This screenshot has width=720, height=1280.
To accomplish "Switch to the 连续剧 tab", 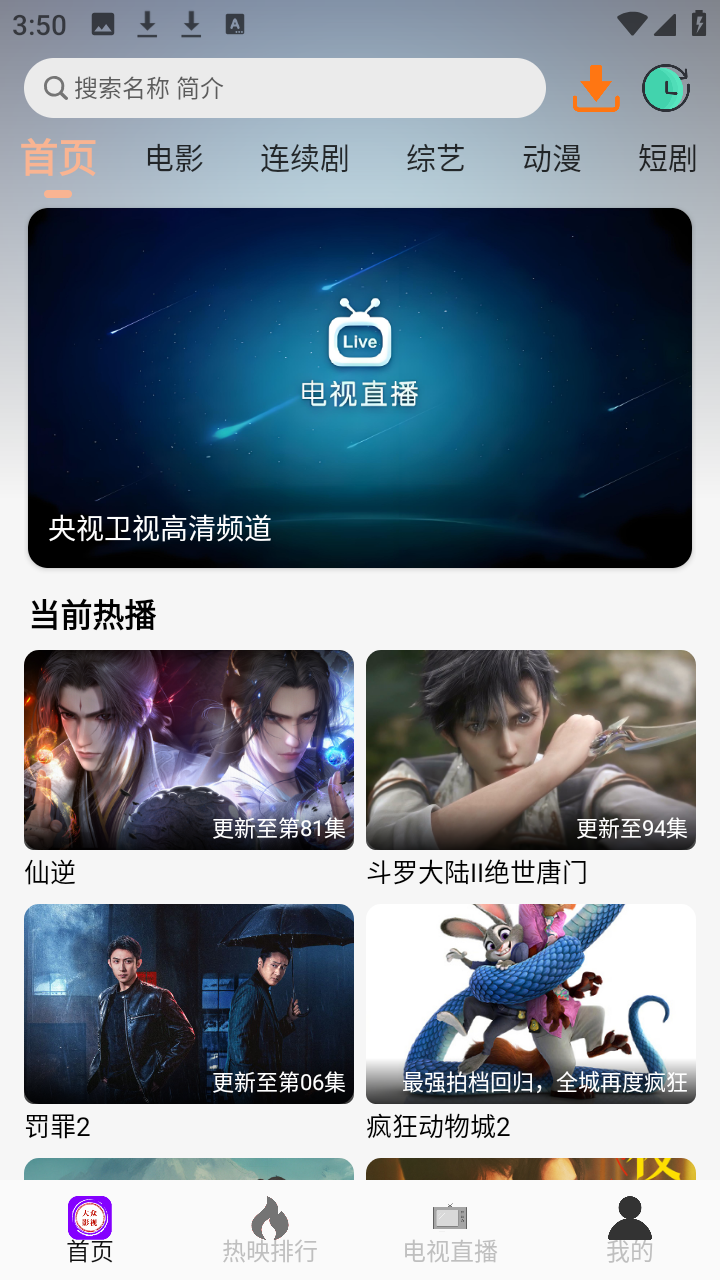I will (x=304, y=158).
